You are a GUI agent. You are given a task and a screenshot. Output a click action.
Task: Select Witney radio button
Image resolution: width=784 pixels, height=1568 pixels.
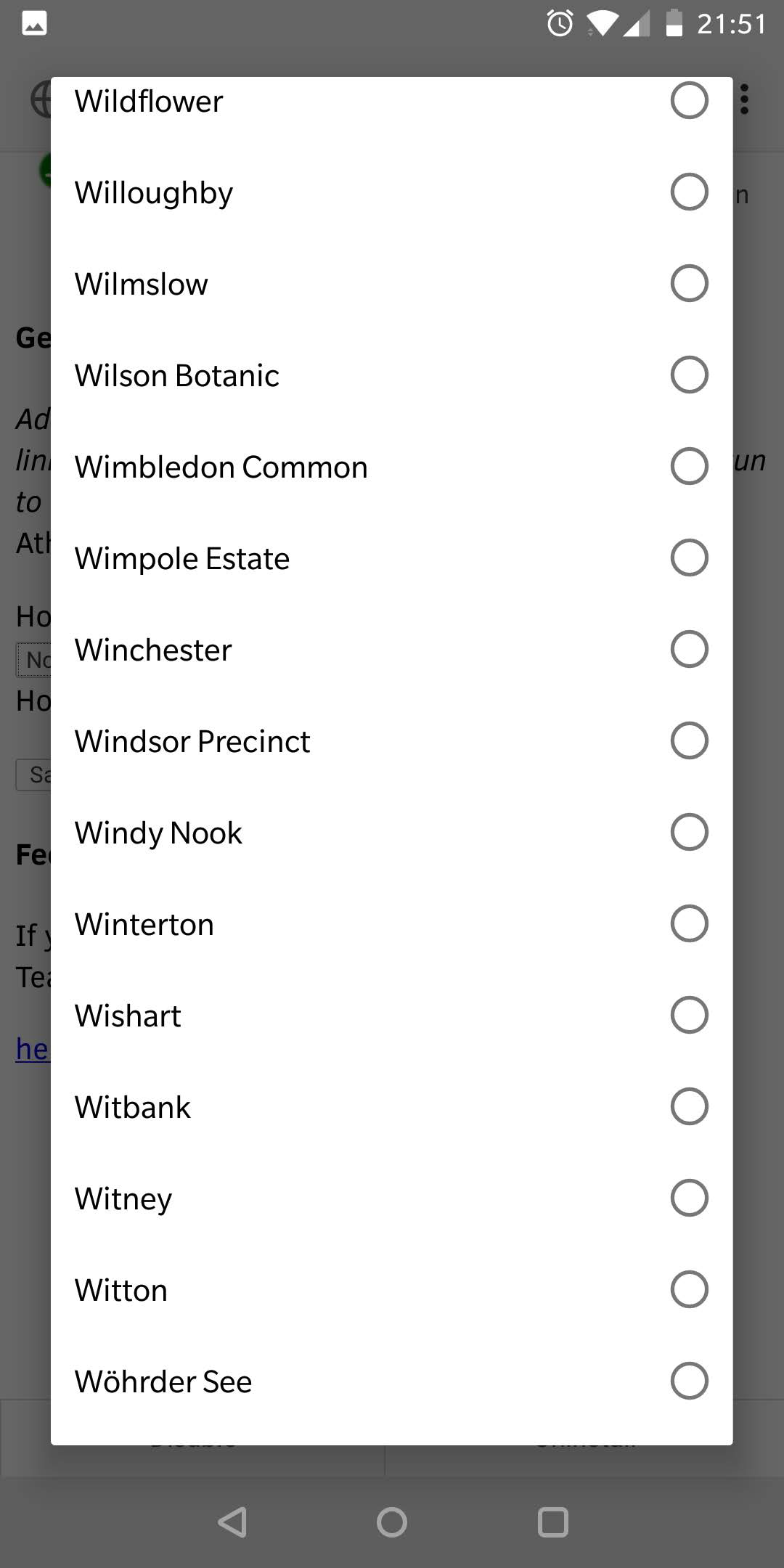point(688,1198)
